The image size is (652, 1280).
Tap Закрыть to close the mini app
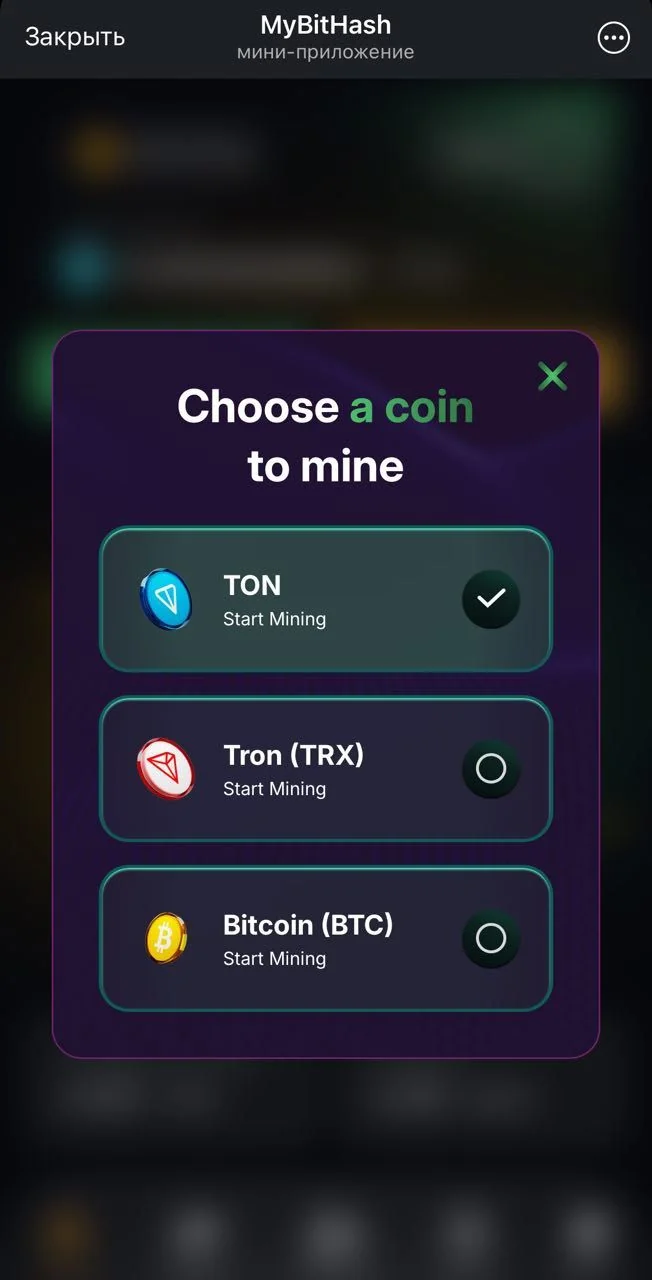click(x=75, y=37)
